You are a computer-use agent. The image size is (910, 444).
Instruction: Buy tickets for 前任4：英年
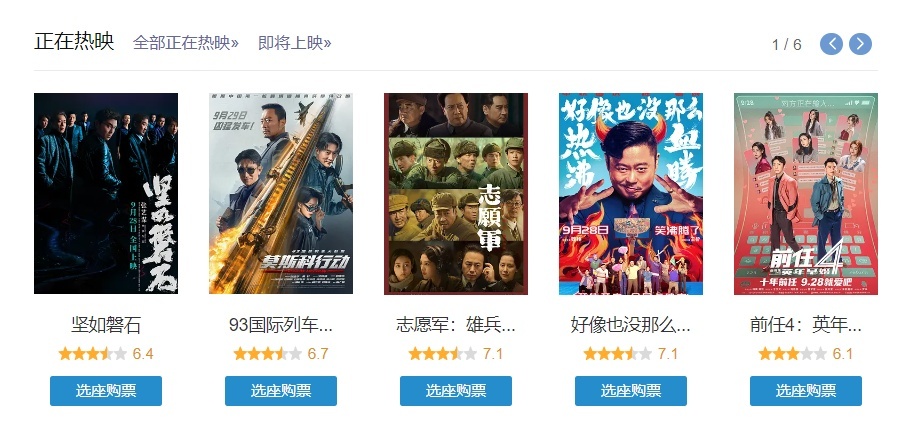(806, 391)
